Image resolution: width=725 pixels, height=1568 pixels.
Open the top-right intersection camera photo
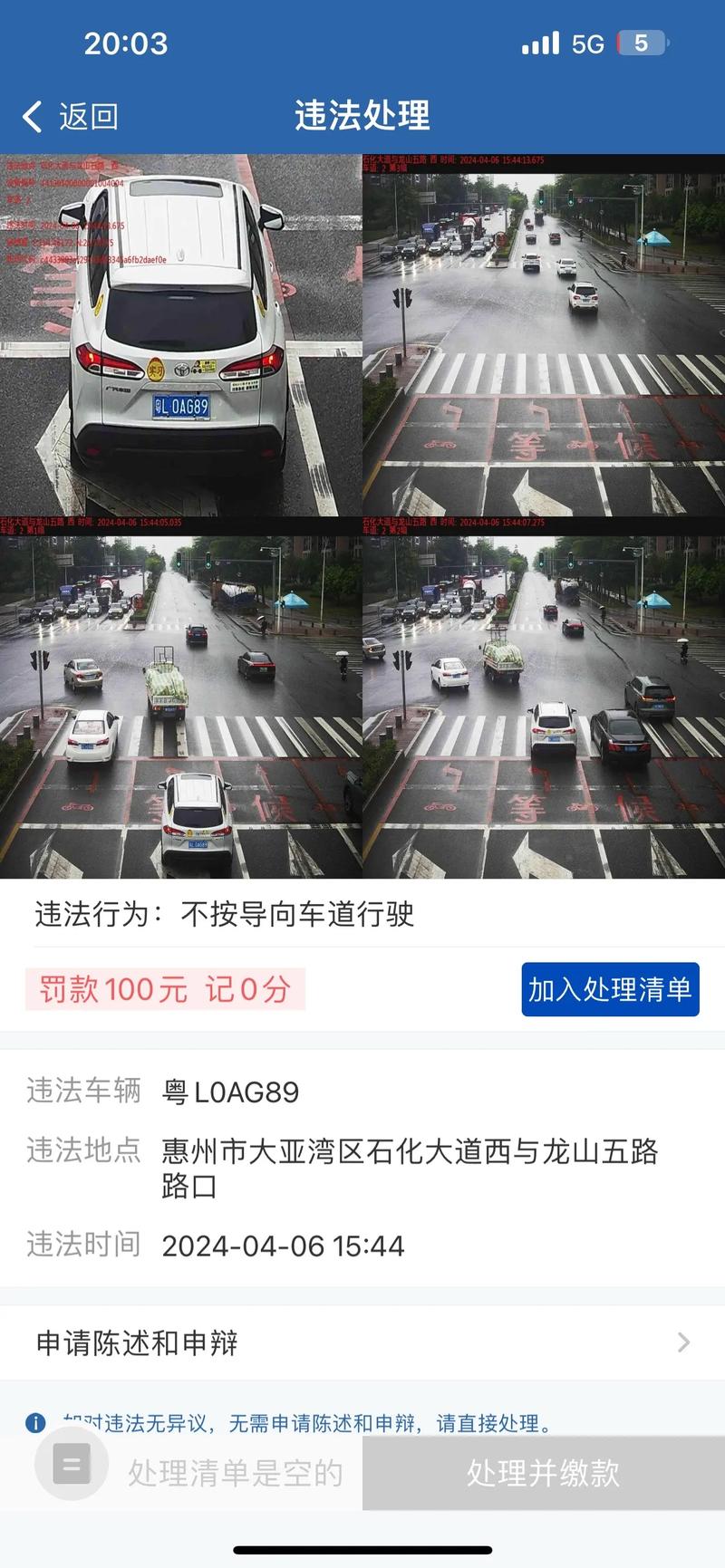click(x=544, y=331)
